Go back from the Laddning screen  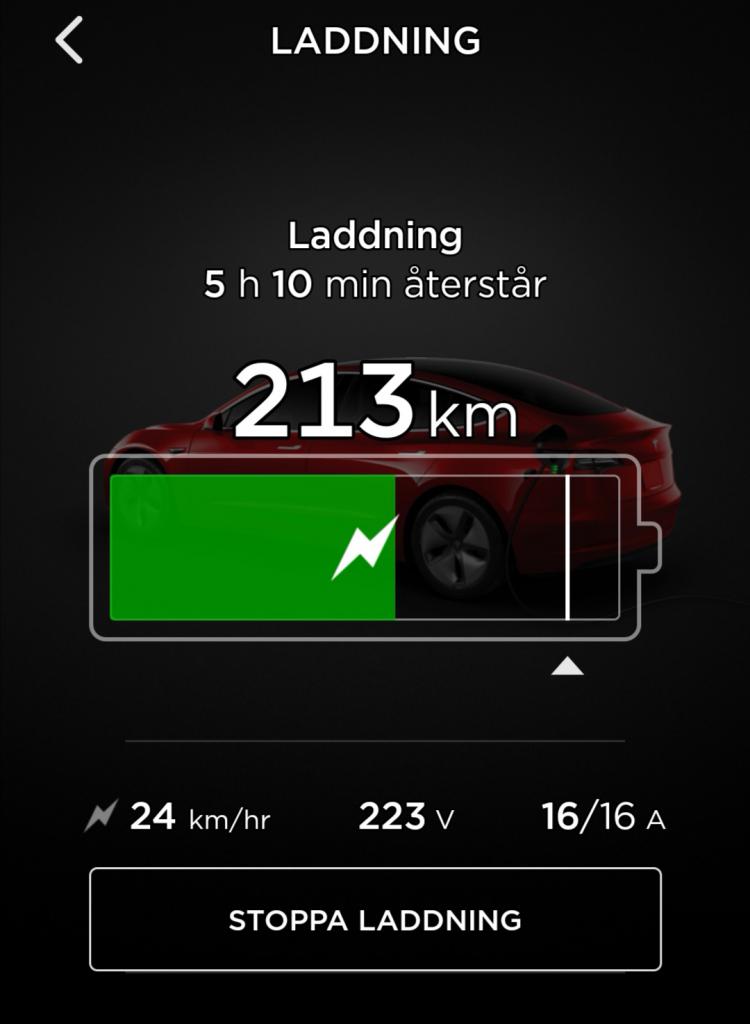[69, 42]
